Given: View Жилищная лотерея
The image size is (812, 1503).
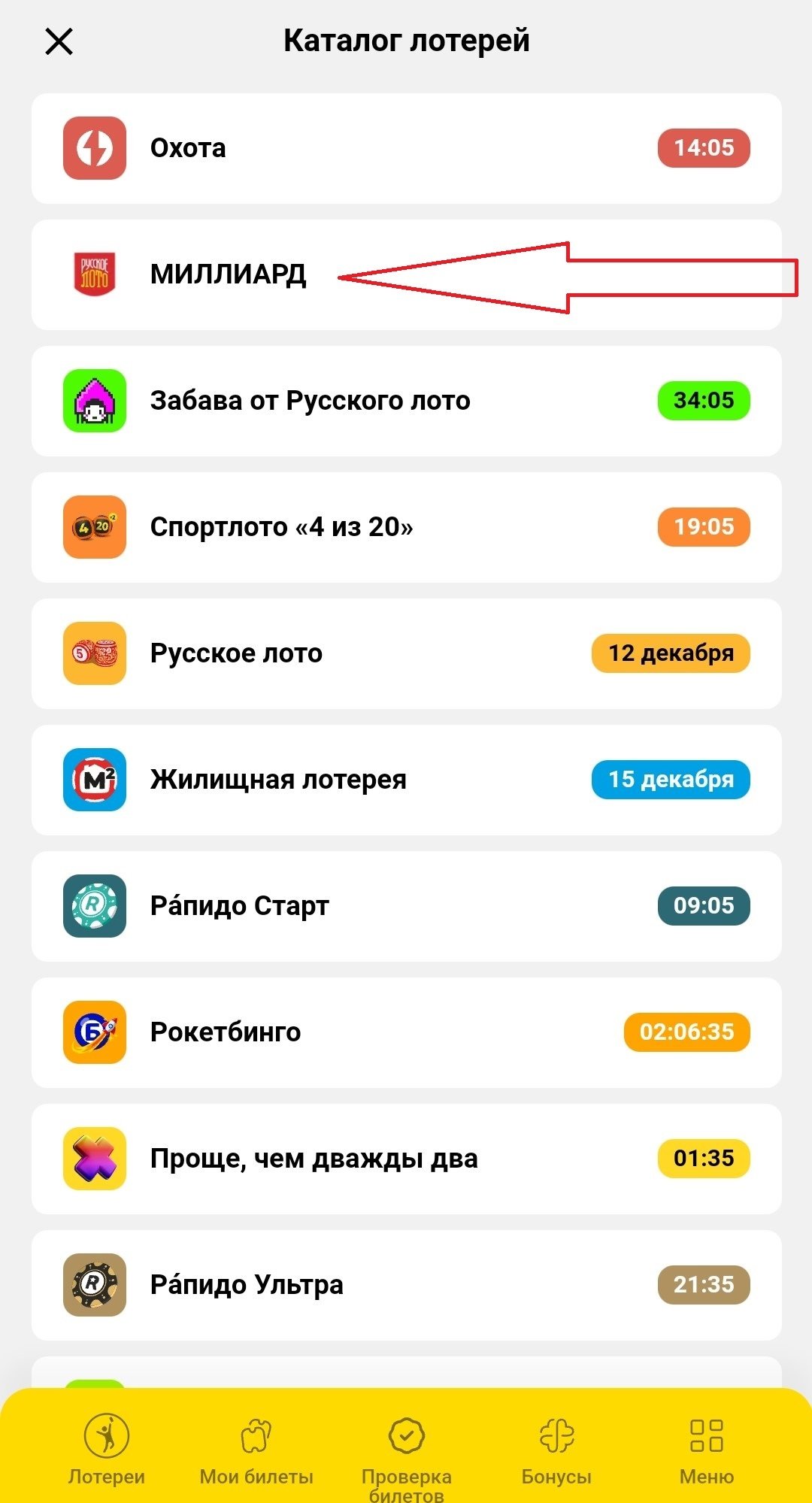Looking at the screenshot, I should coord(406,780).
